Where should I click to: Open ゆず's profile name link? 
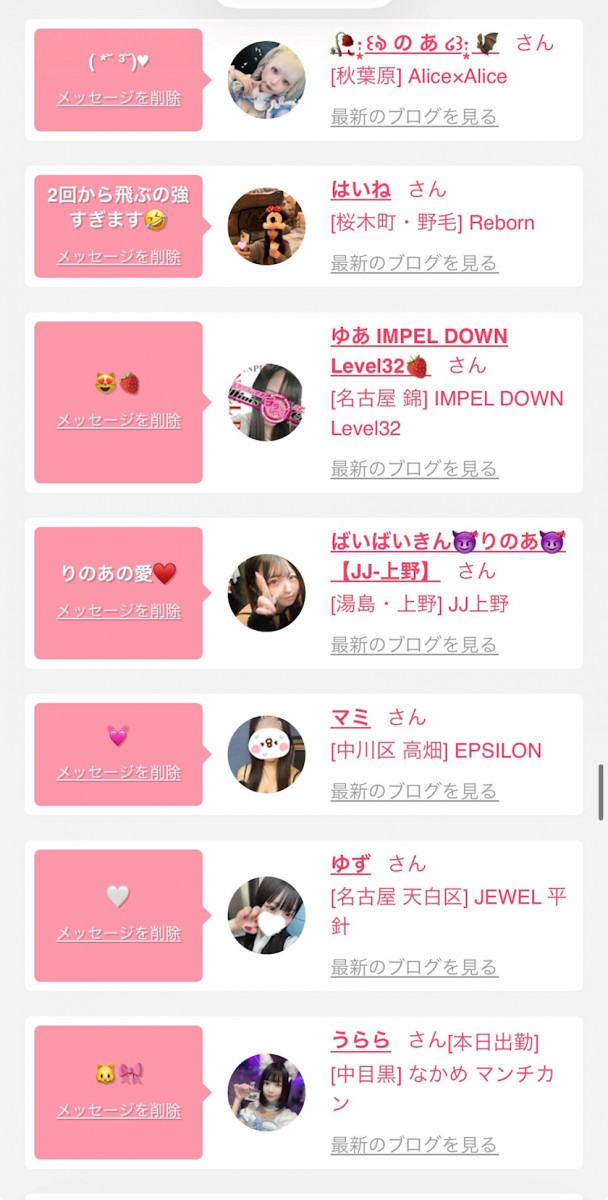point(350,863)
